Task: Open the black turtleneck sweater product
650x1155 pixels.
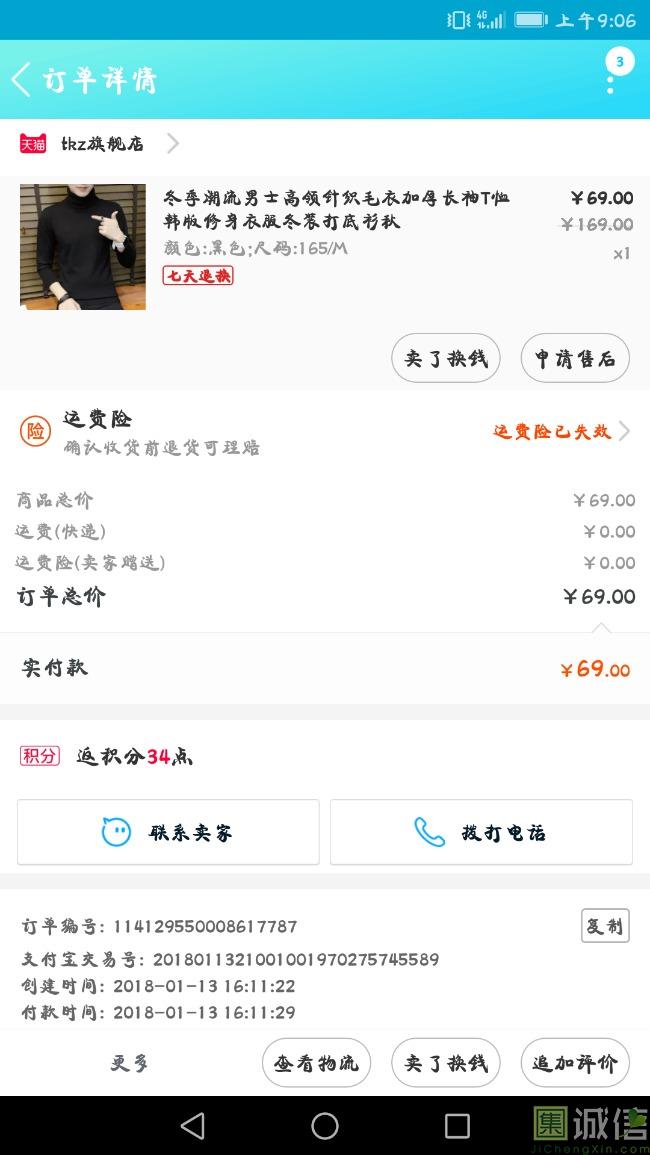Action: [83, 246]
